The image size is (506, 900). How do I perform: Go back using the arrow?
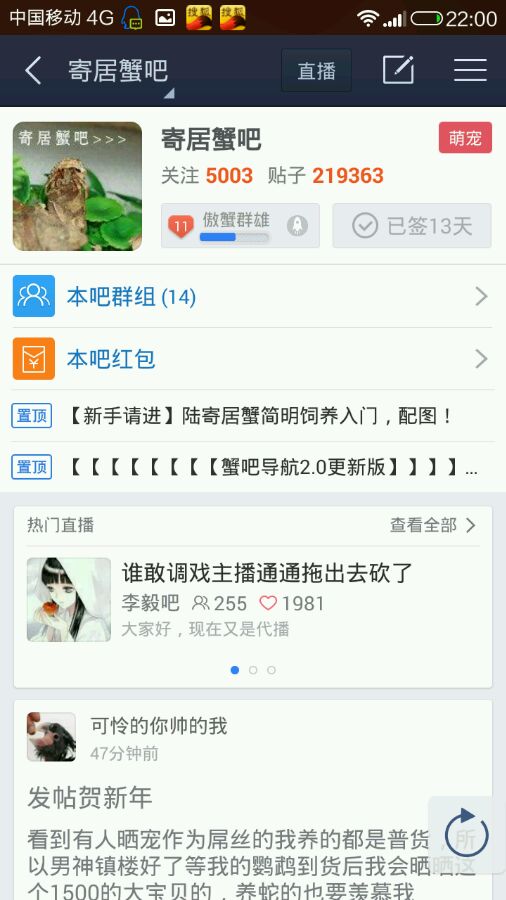(x=33, y=71)
